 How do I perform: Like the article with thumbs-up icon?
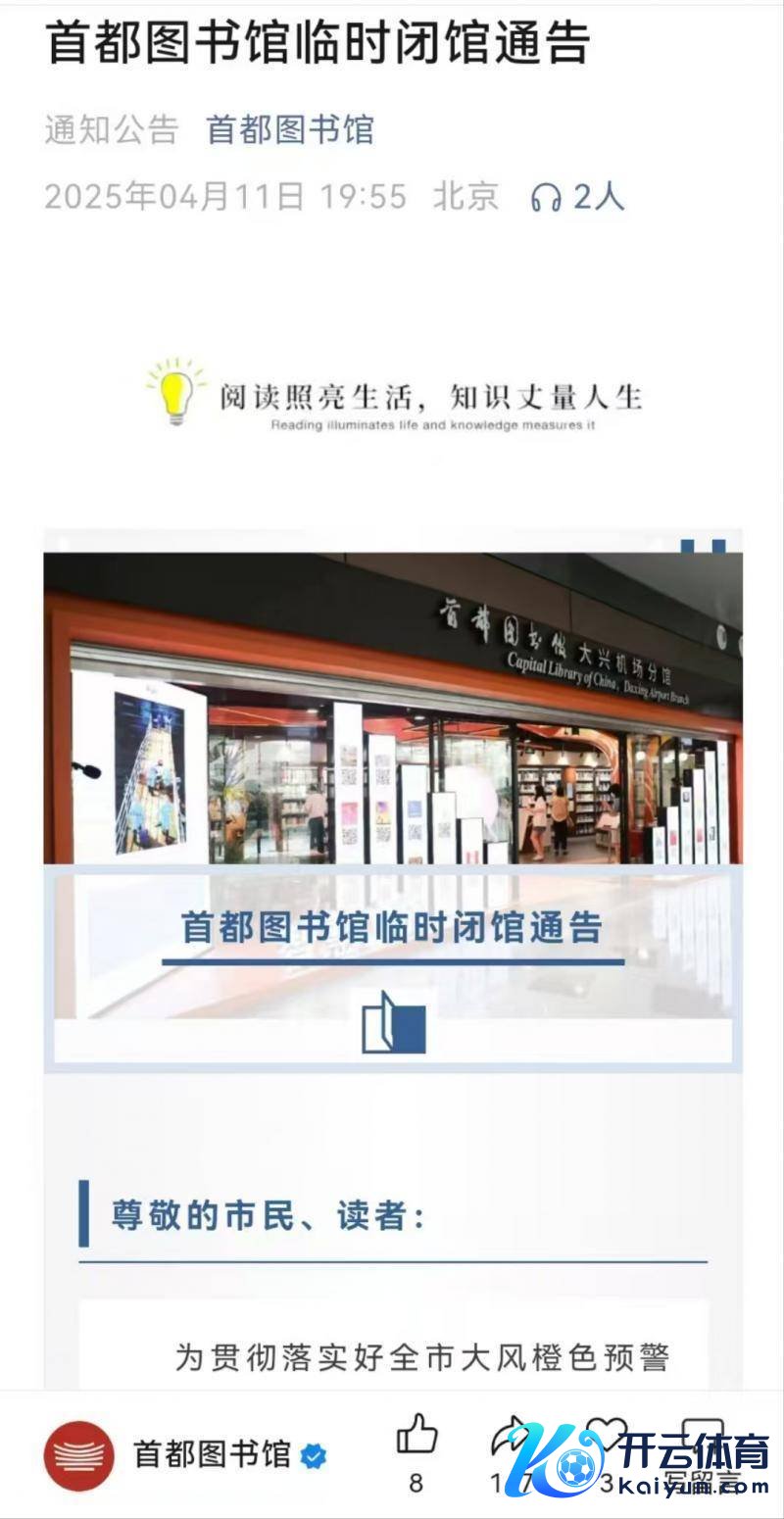pyautogui.click(x=416, y=1436)
